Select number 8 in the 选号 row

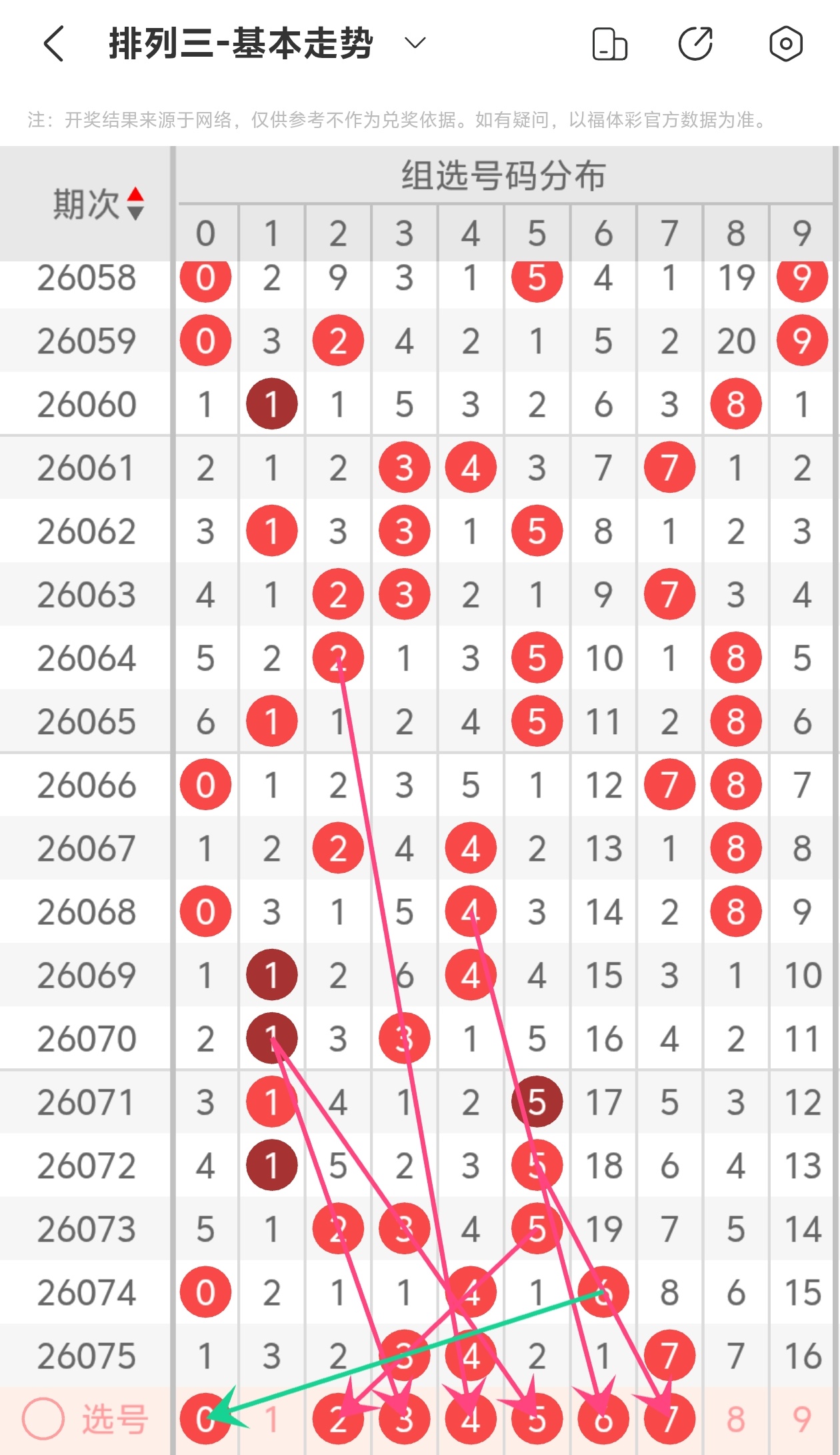[735, 1420]
